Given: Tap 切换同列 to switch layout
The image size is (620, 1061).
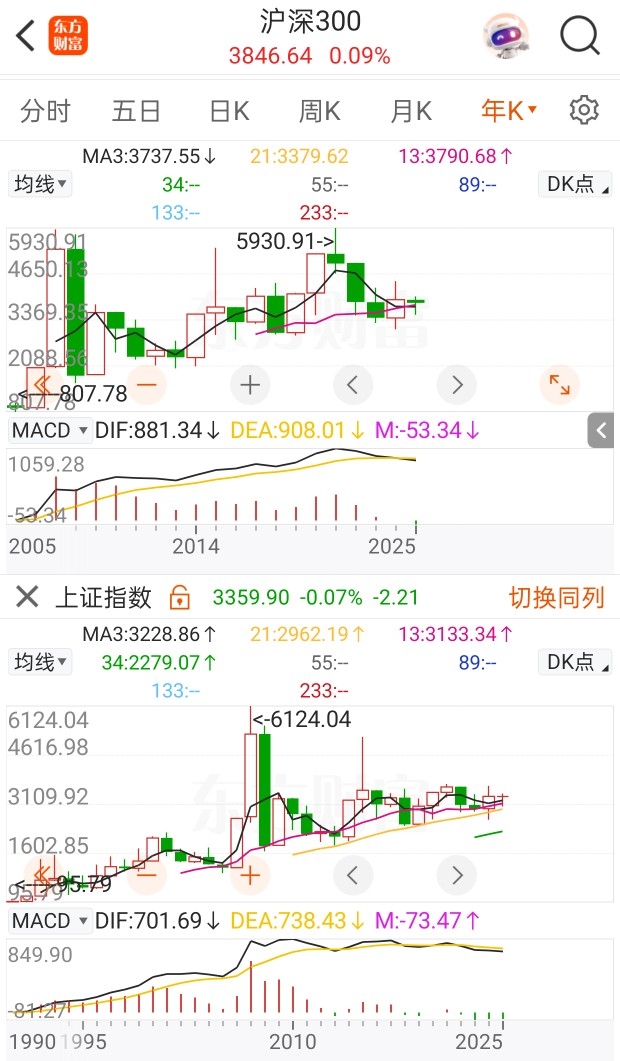Looking at the screenshot, I should (556, 597).
